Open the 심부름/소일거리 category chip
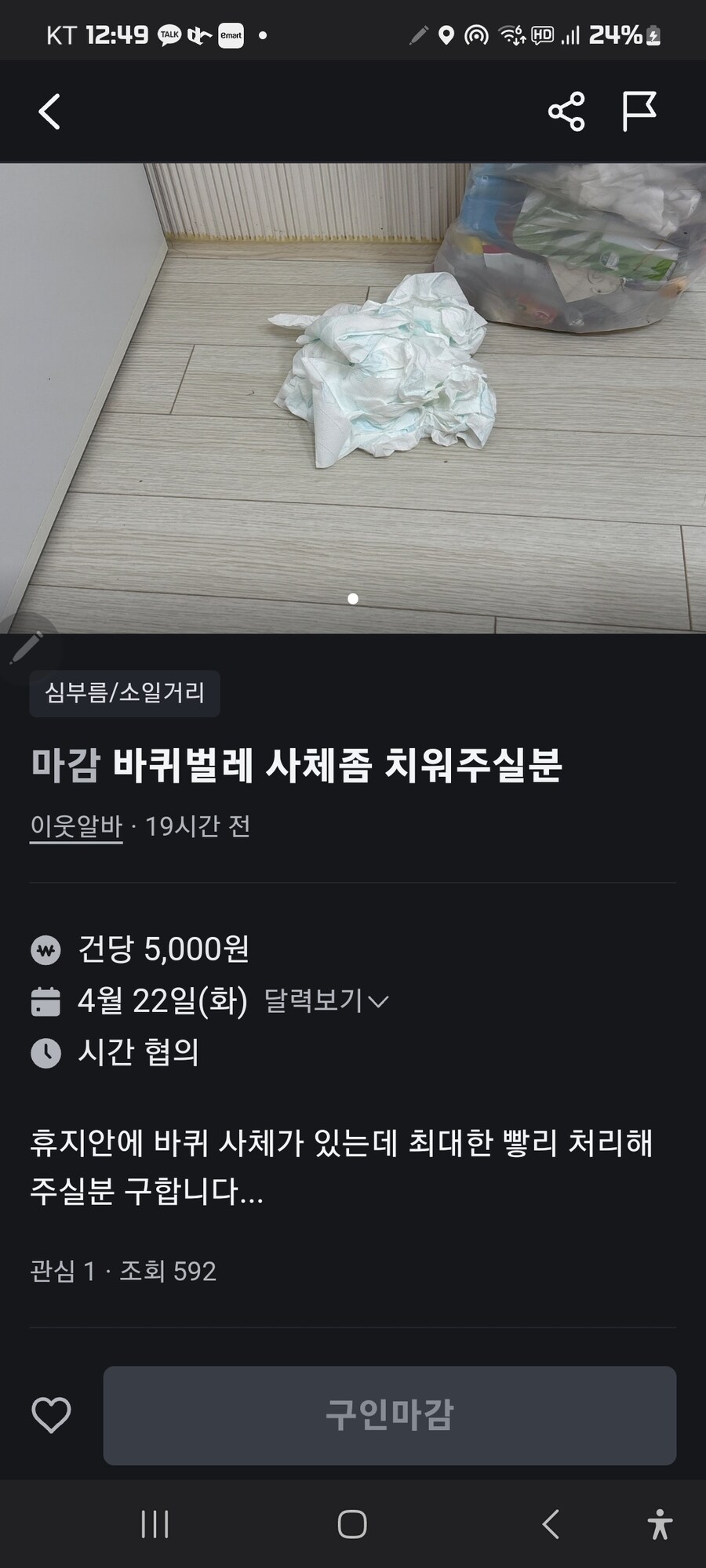Image resolution: width=706 pixels, height=1568 pixels. point(125,693)
